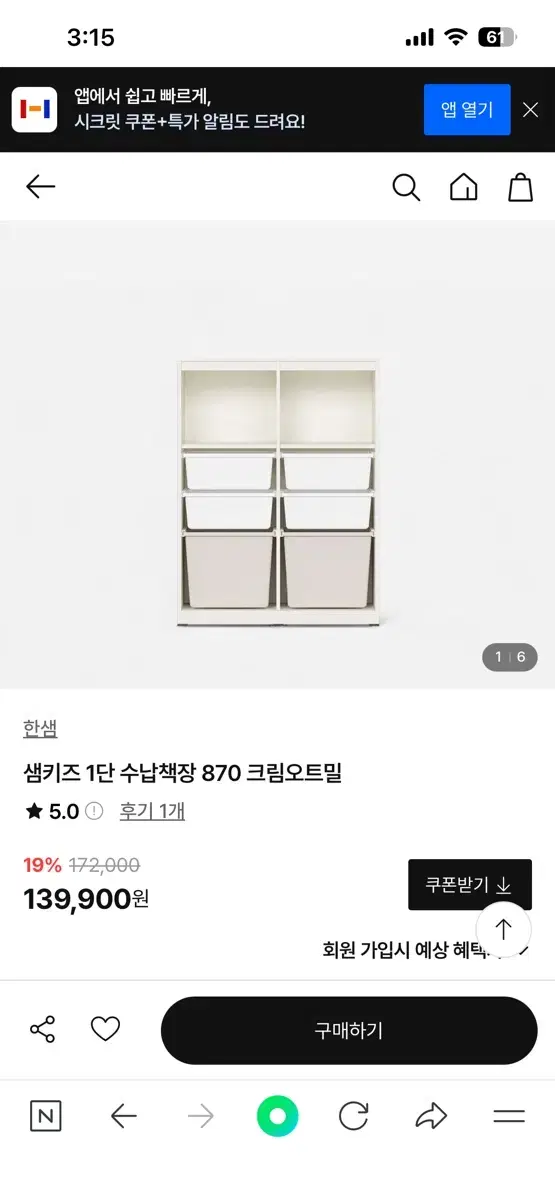Image resolution: width=555 pixels, height=1200 pixels.
Task: Jump to top with the up-arrow button
Action: 503,929
